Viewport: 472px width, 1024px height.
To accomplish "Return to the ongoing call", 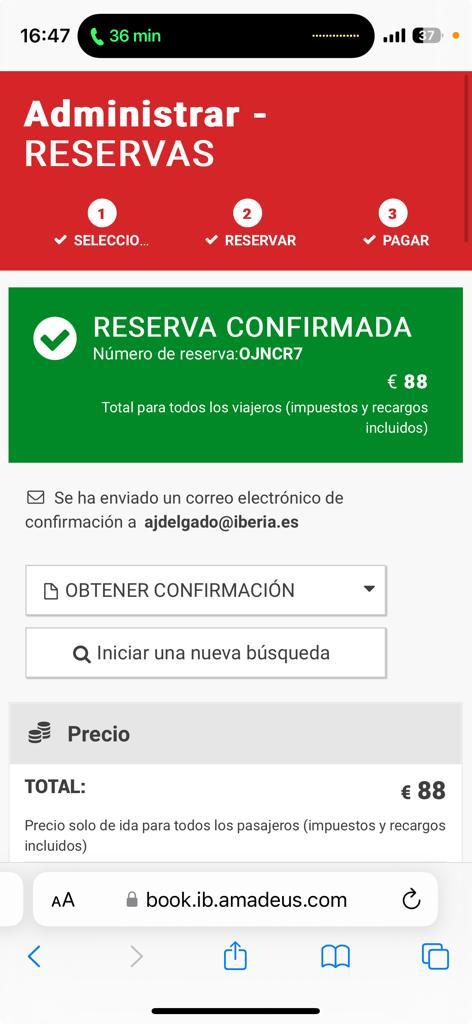I will click(127, 36).
